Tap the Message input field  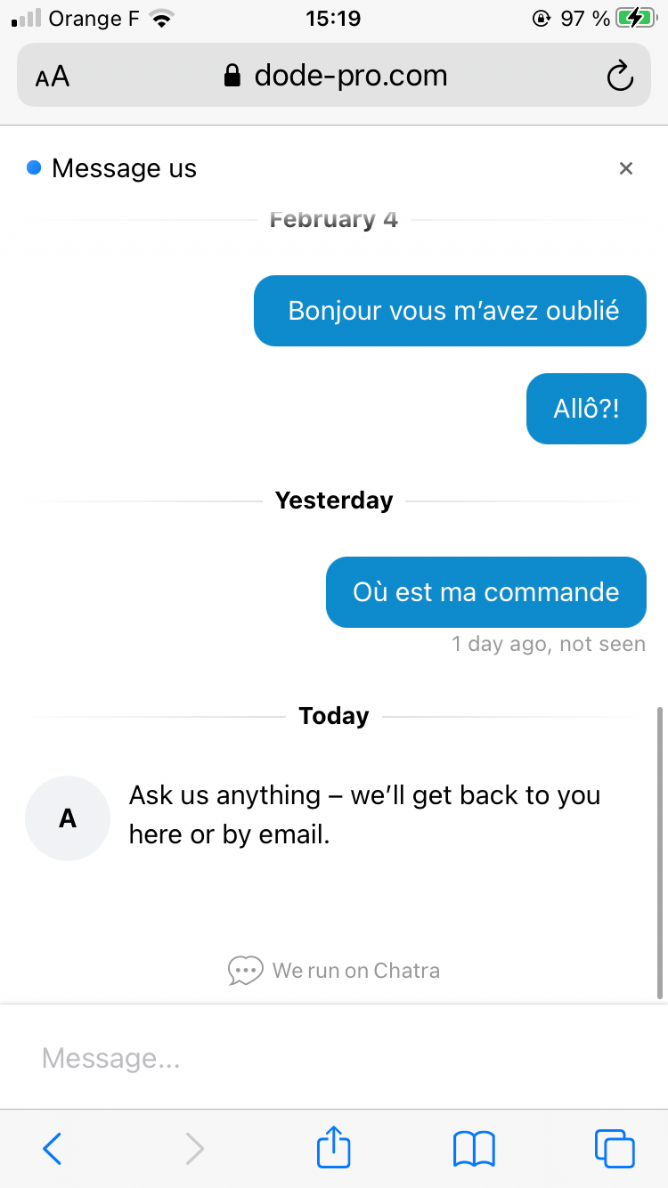pyautogui.click(x=333, y=1058)
